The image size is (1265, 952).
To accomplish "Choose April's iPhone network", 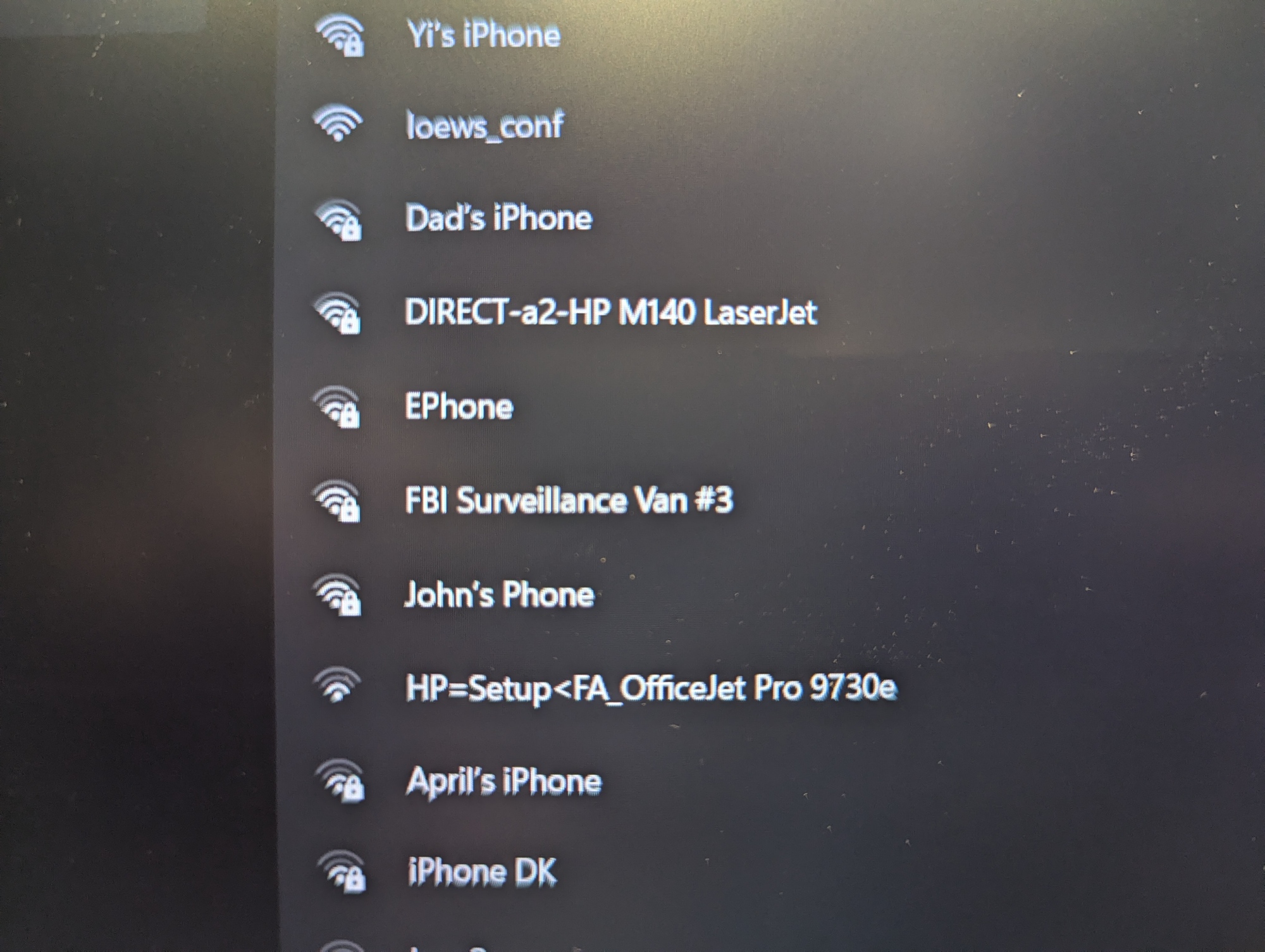I will (x=503, y=781).
